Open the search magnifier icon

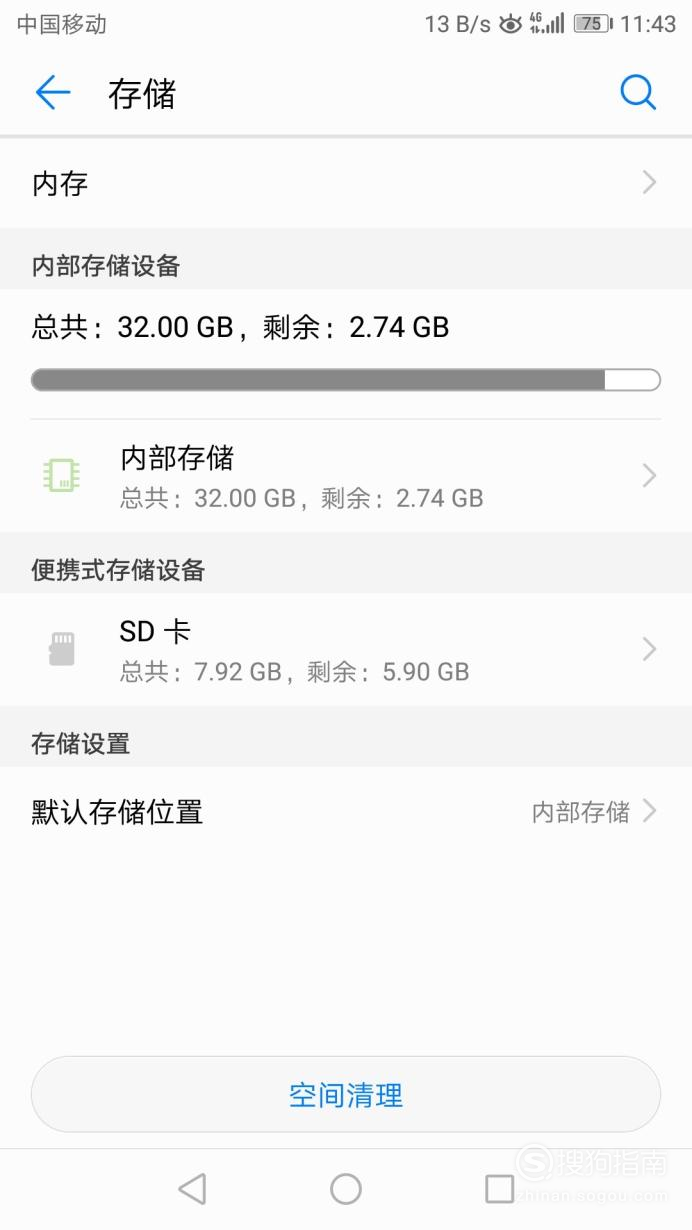pos(638,93)
